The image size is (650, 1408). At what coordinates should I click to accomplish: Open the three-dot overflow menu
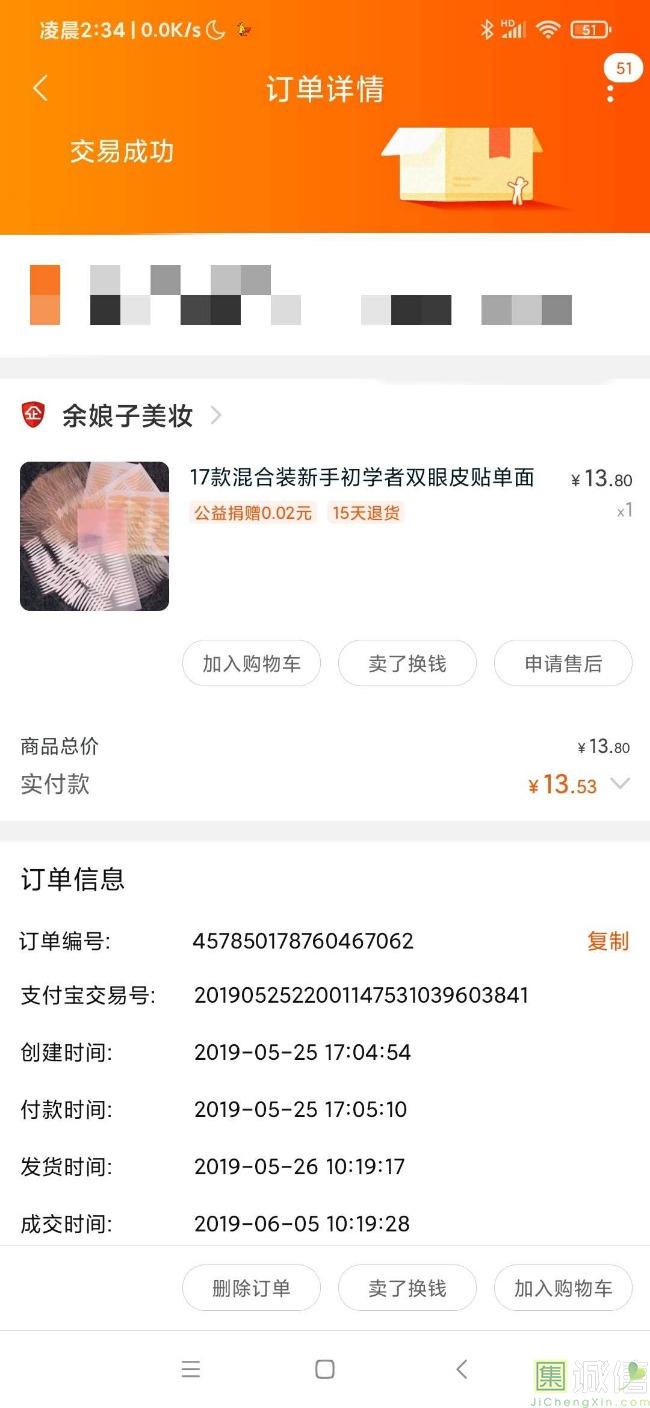click(610, 92)
